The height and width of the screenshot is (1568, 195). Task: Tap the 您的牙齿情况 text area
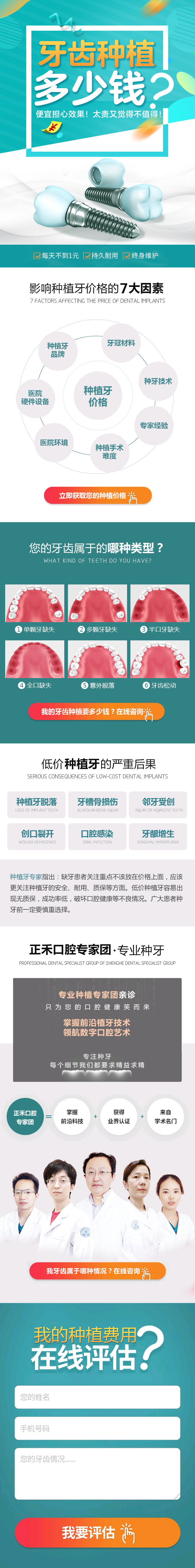pos(97,1473)
